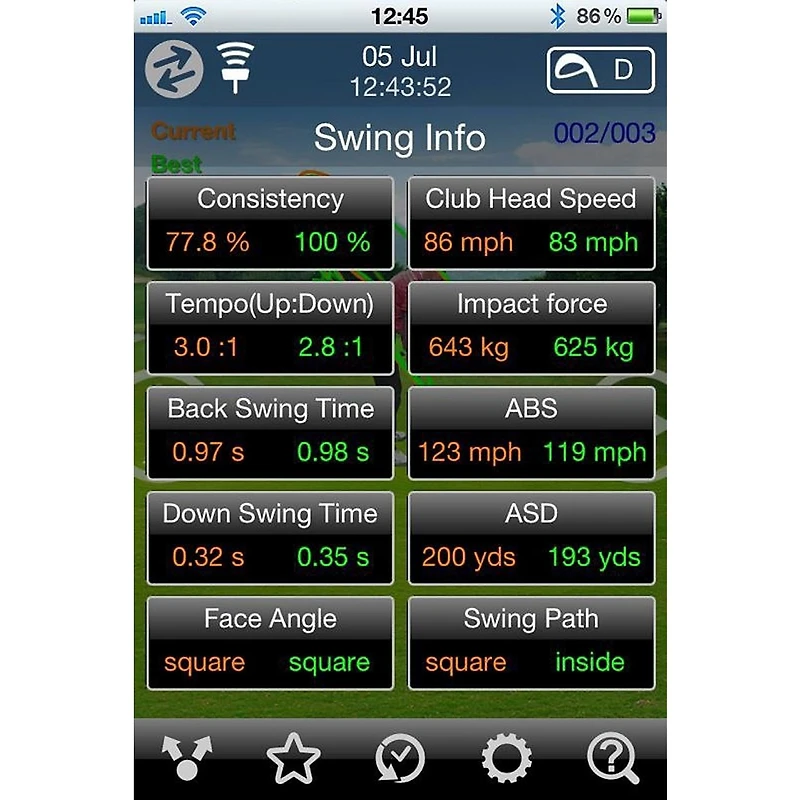Open the Swing Path card
Viewport: 800px width, 800px height.
pos(531,643)
